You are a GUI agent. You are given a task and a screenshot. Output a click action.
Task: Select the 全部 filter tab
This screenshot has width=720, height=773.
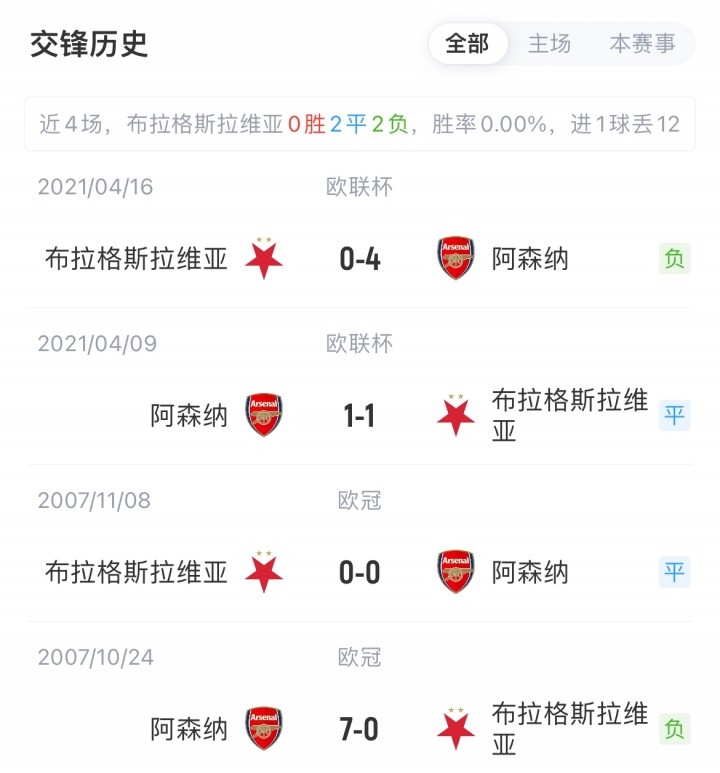[467, 44]
